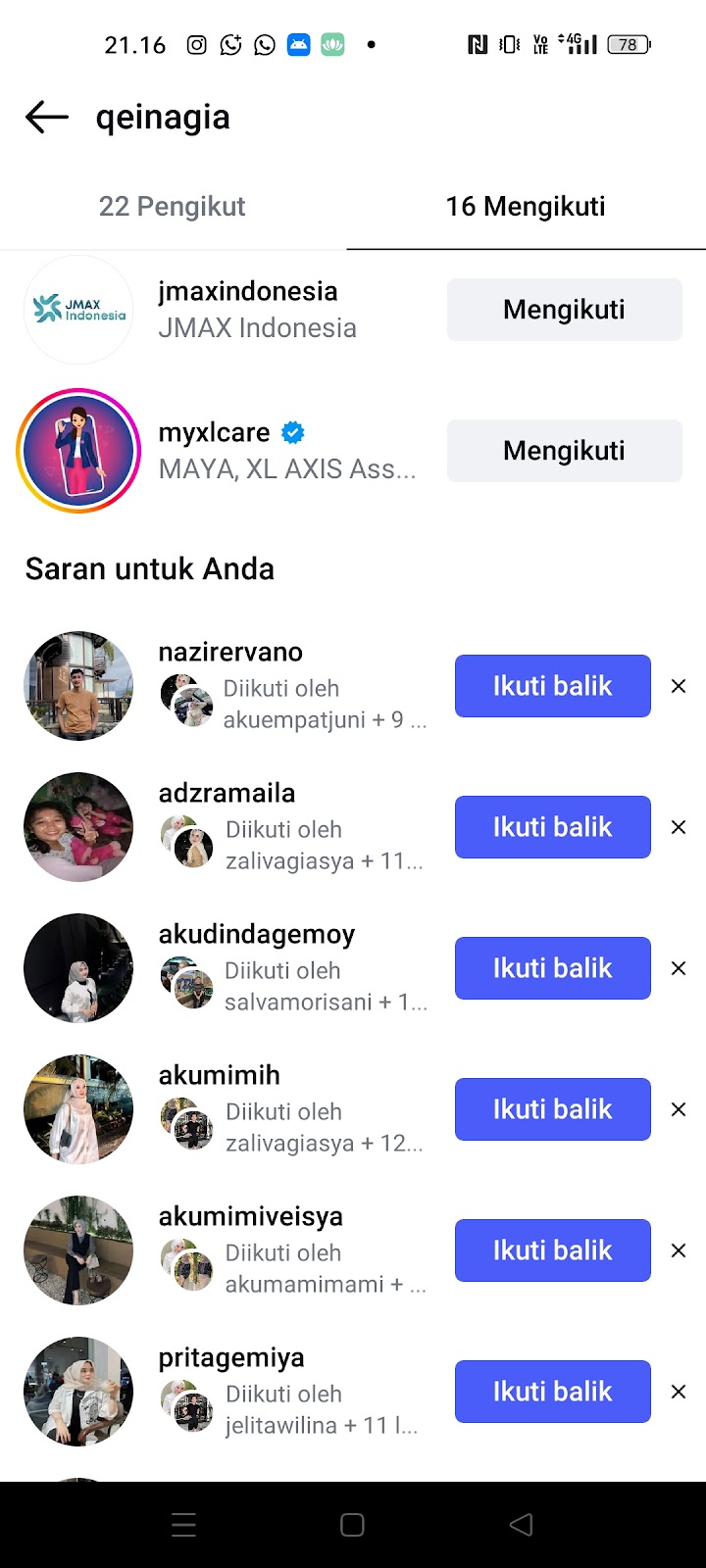
Task: Follow back pritagemiya
Action: [552, 1392]
